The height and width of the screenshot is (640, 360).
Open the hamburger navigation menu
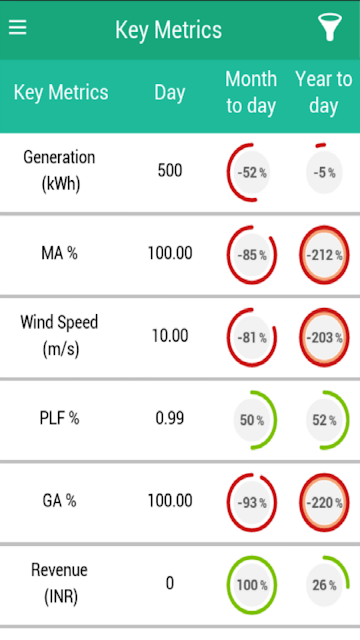[x=18, y=28]
